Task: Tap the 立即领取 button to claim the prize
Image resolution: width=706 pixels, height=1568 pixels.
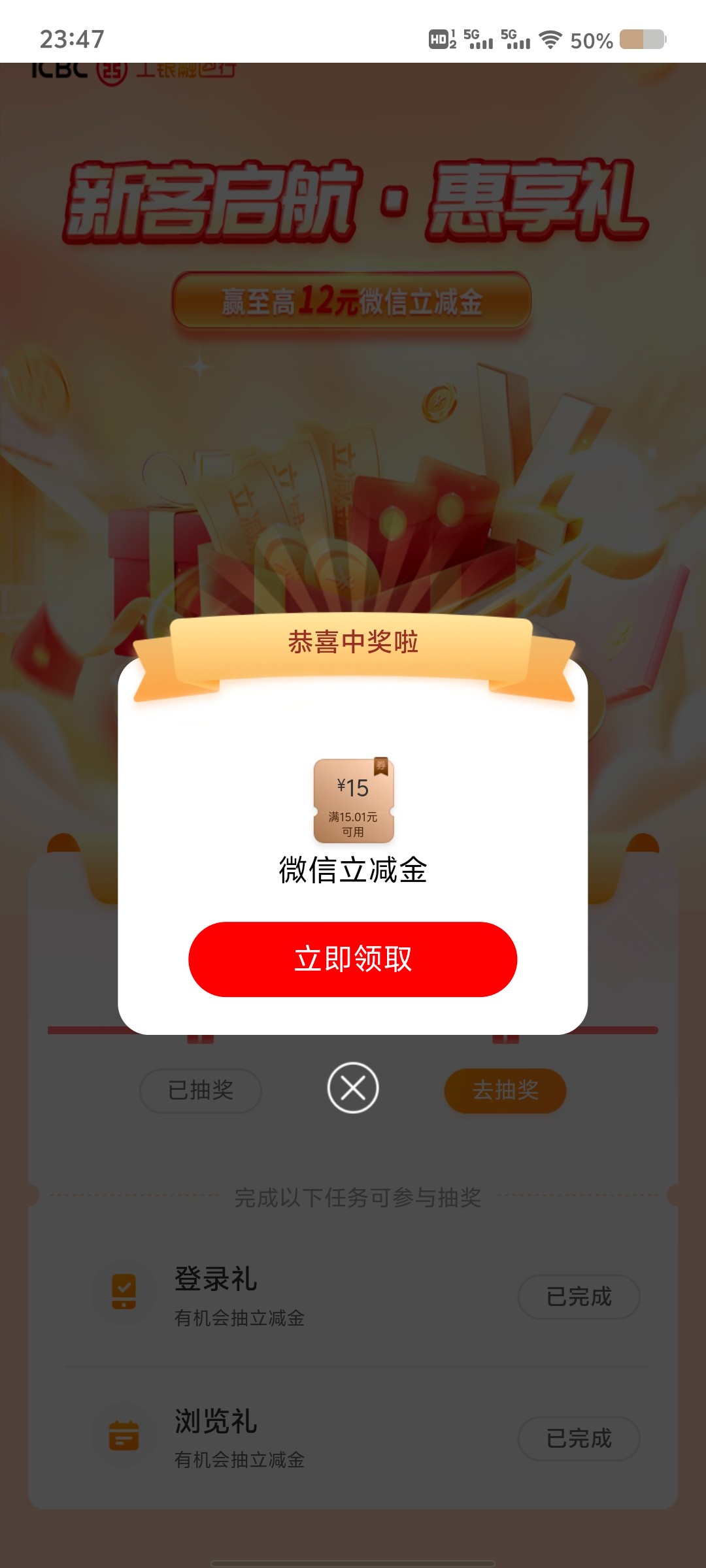Action: pyautogui.click(x=352, y=959)
